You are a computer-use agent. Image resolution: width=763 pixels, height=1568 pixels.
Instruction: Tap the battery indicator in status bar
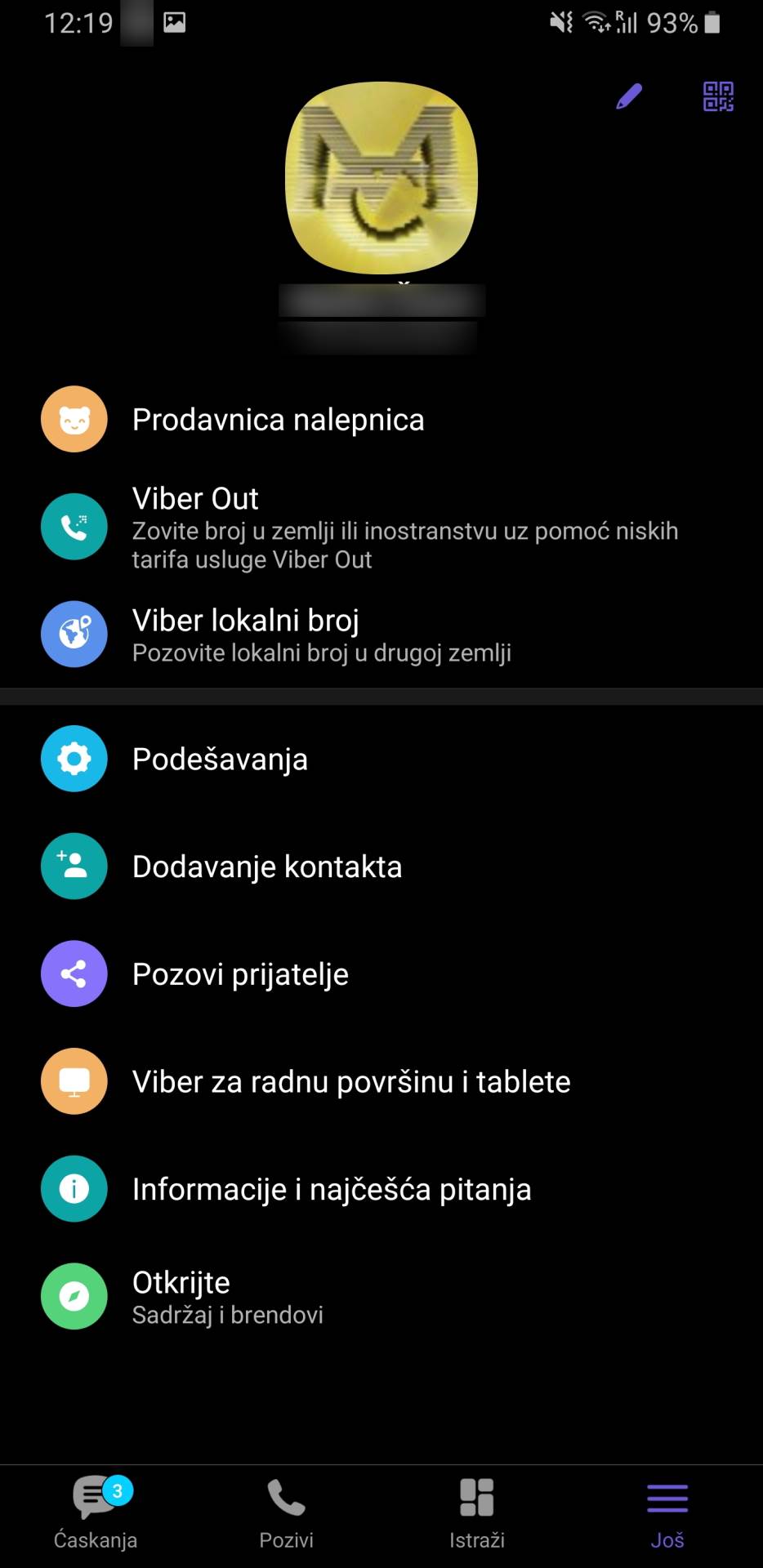tap(712, 23)
